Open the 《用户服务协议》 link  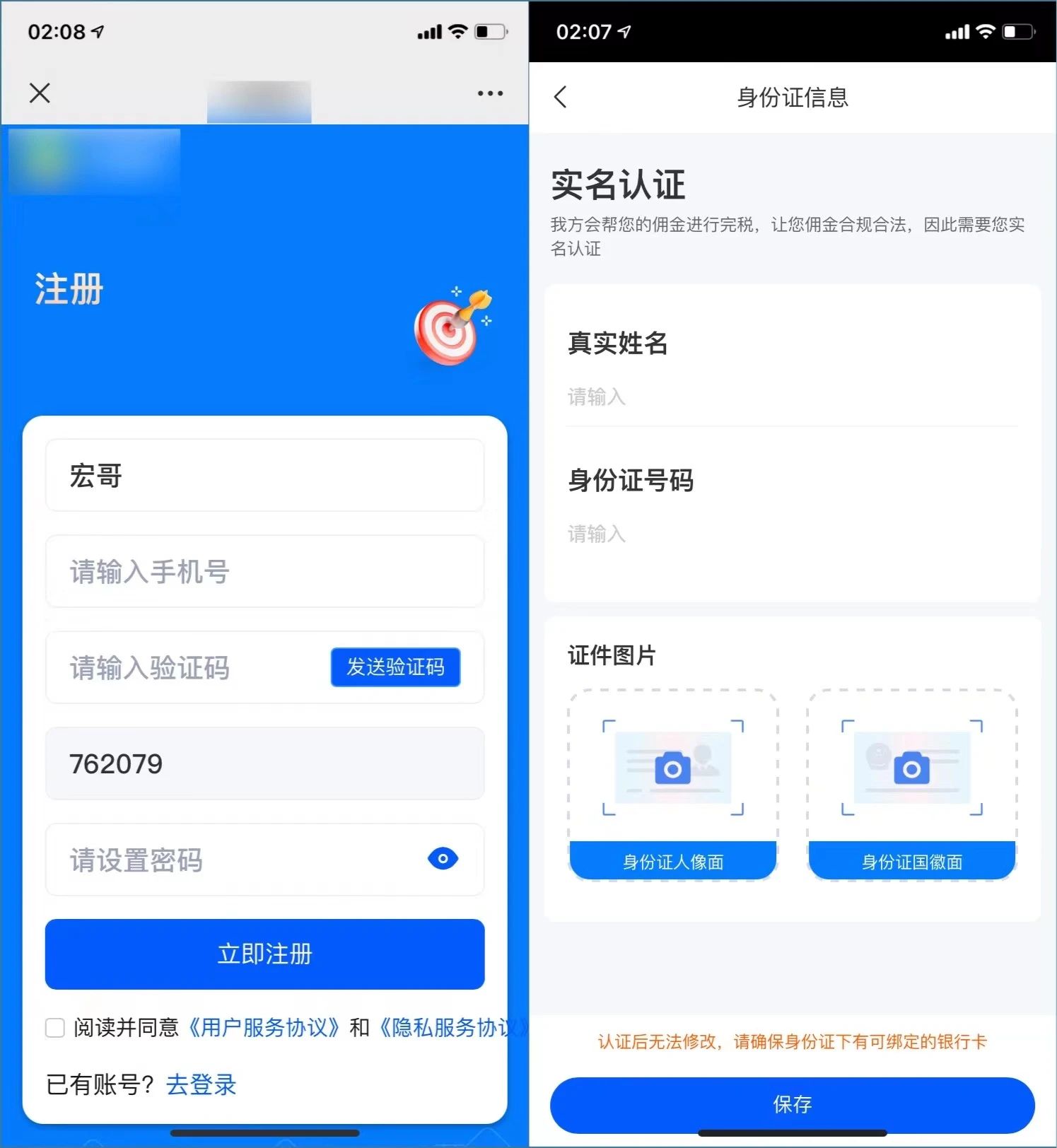point(264,1029)
